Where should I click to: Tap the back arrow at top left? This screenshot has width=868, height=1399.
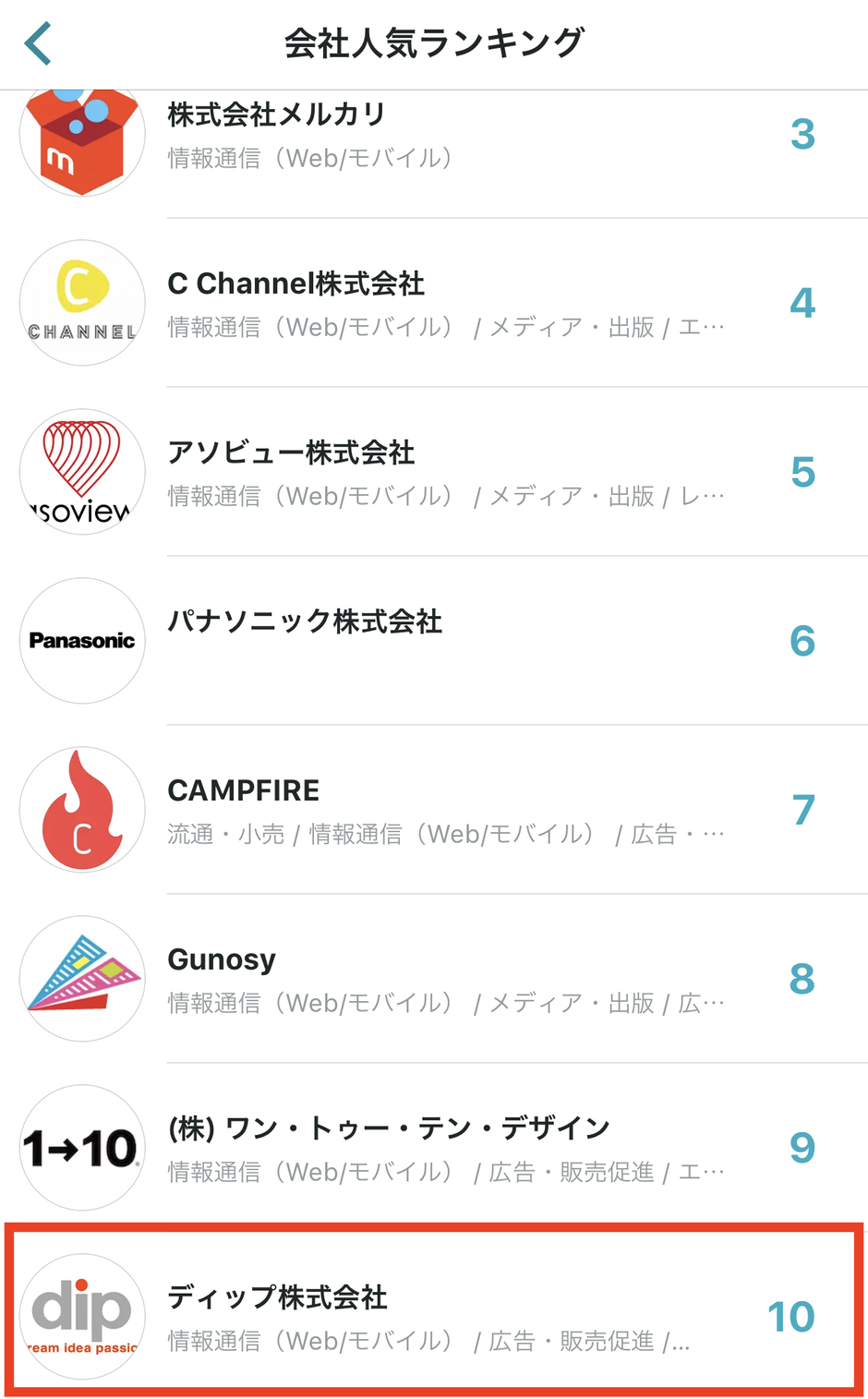35,41
